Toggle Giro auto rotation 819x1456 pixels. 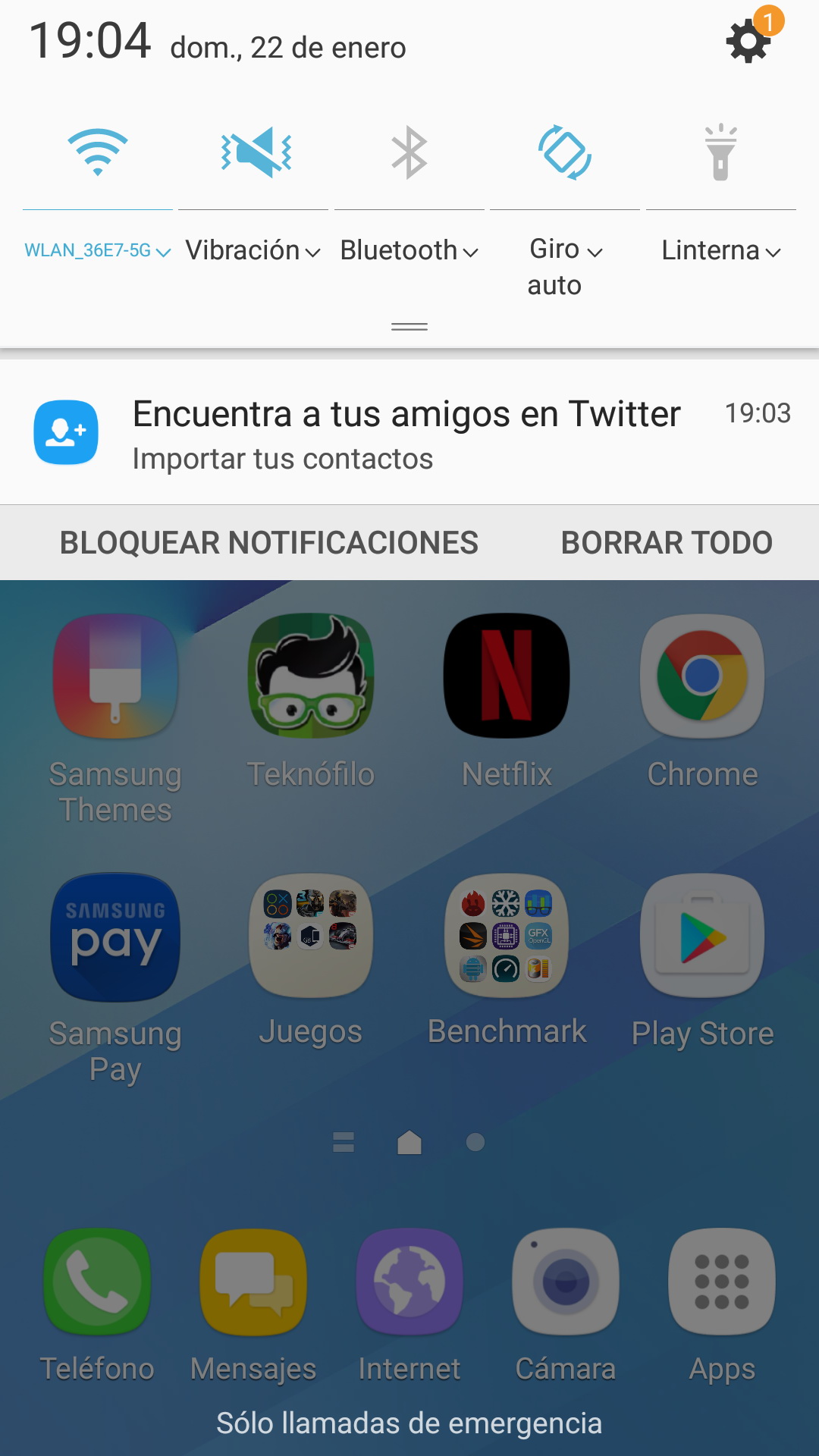pyautogui.click(x=565, y=152)
